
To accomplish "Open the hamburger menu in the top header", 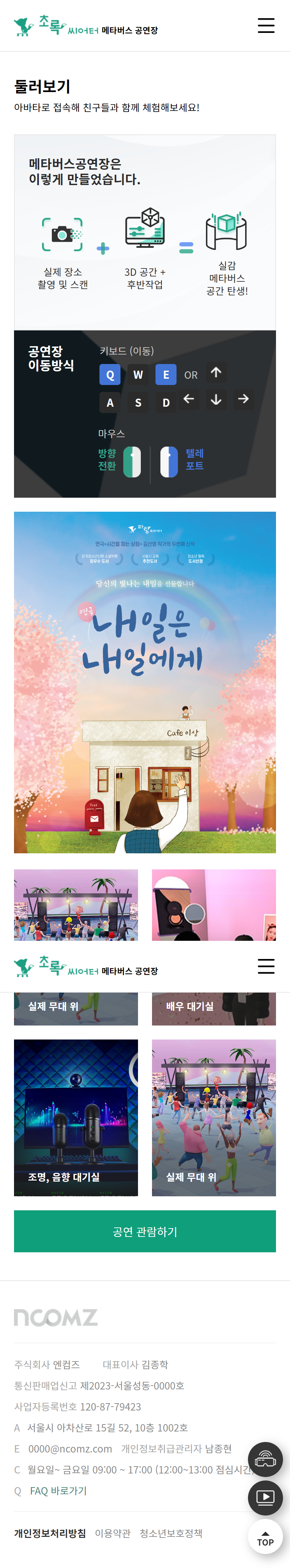I will 265,26.
